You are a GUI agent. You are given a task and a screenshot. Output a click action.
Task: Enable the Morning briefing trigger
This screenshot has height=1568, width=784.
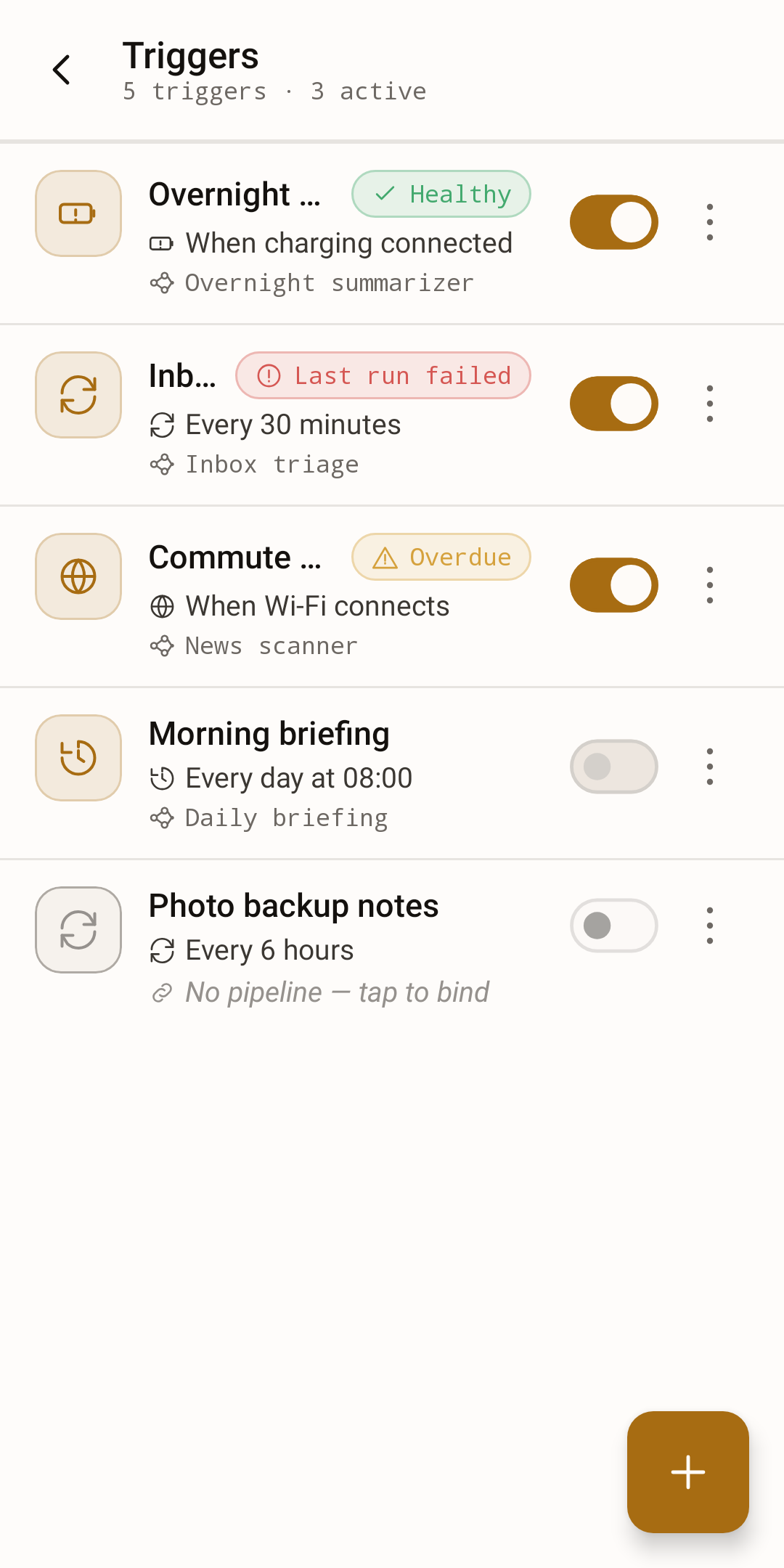click(x=614, y=767)
